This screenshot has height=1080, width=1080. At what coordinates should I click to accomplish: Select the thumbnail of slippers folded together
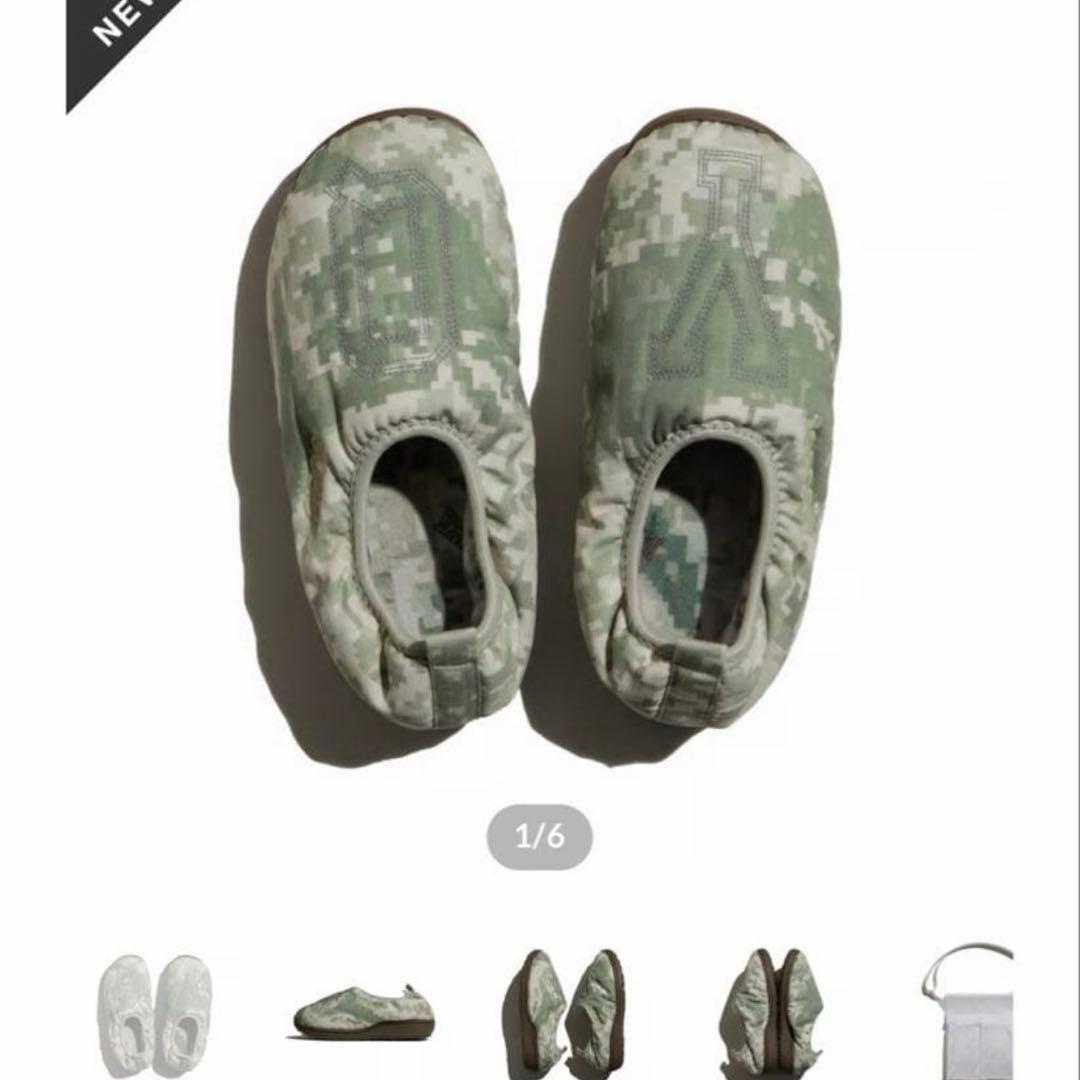773,1013
